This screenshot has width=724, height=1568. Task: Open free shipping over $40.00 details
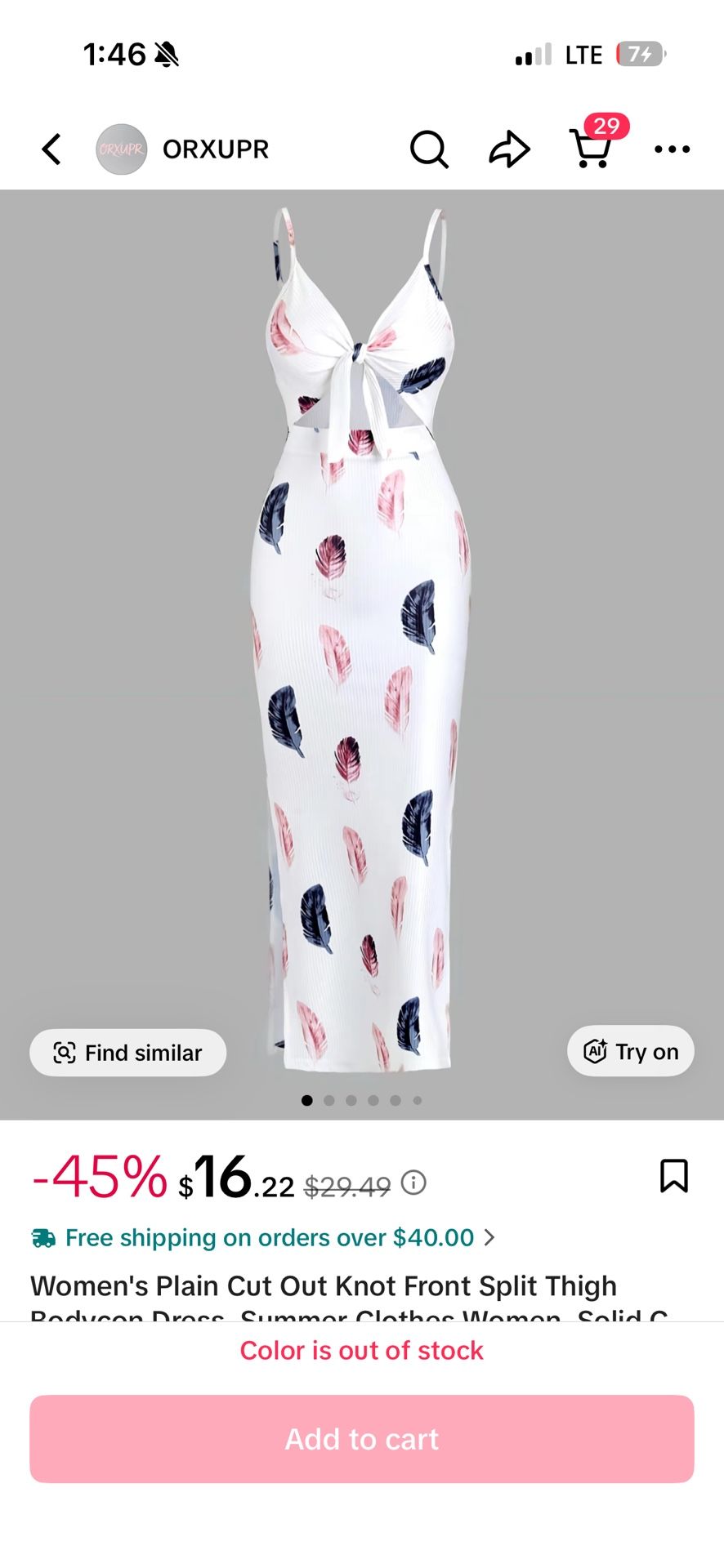(x=263, y=1238)
